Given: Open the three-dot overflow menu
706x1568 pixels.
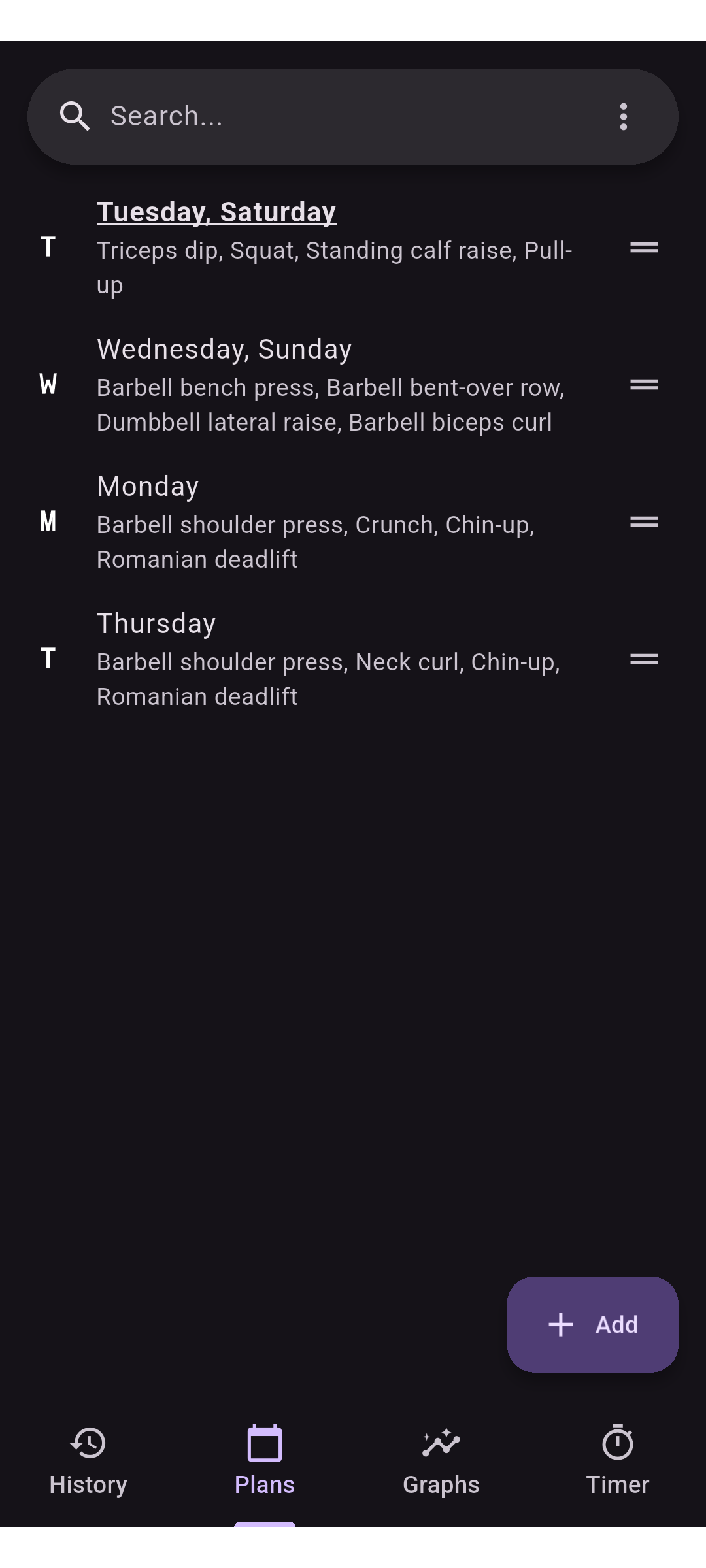Looking at the screenshot, I should pyautogui.click(x=623, y=117).
